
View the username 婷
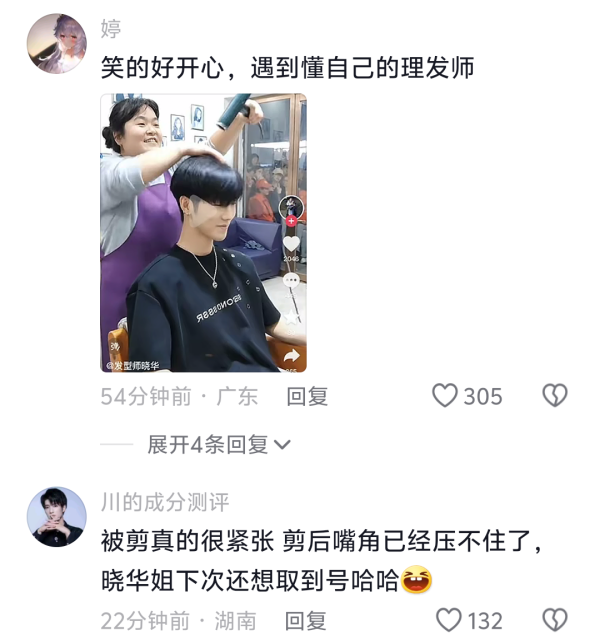[111, 29]
